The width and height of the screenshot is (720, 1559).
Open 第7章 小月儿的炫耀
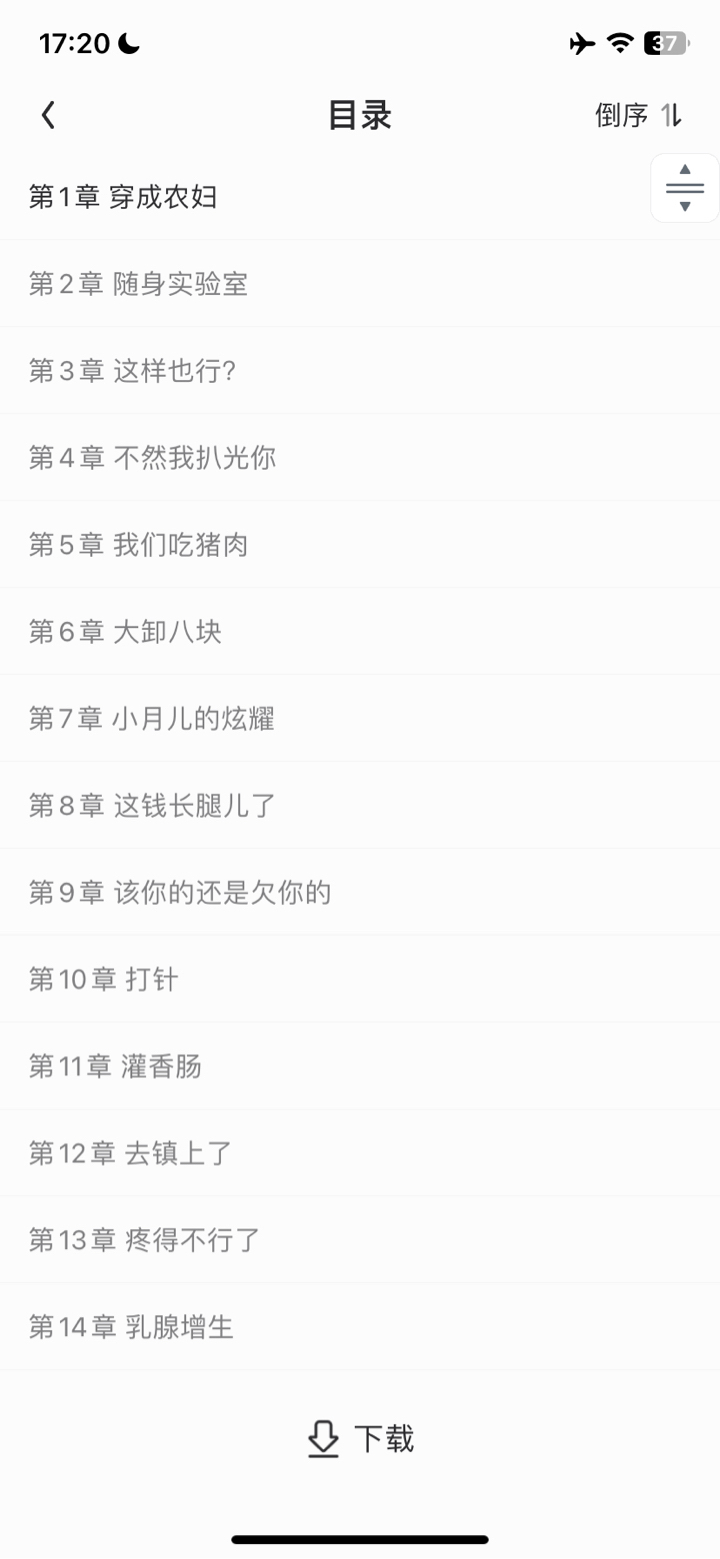point(151,719)
